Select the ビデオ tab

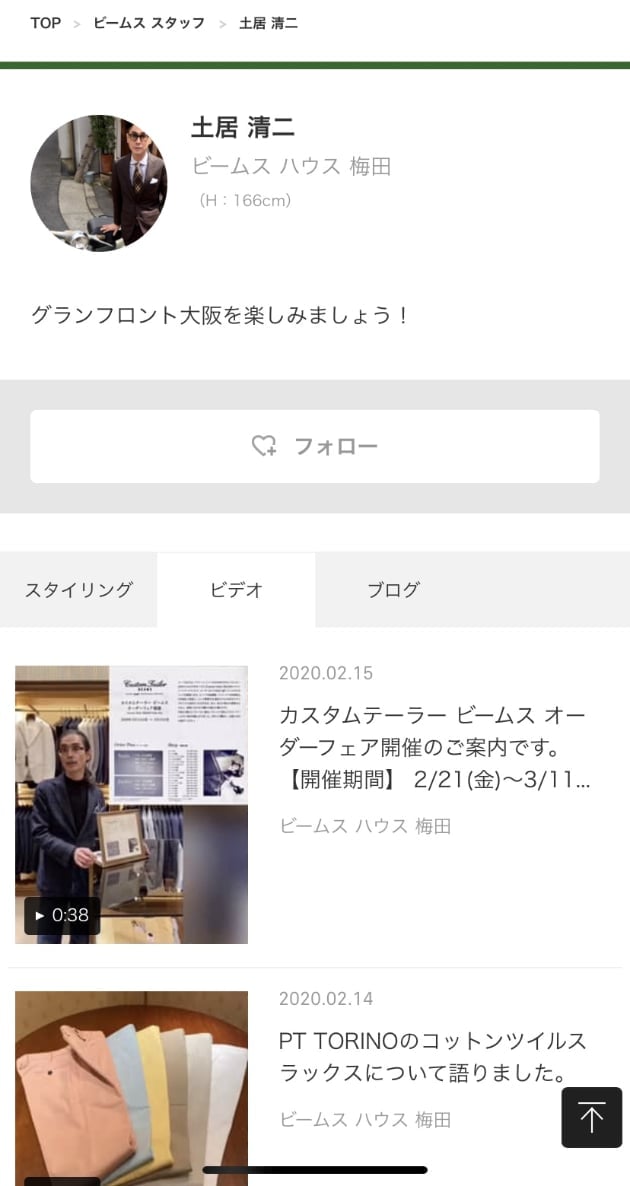pyautogui.click(x=236, y=590)
